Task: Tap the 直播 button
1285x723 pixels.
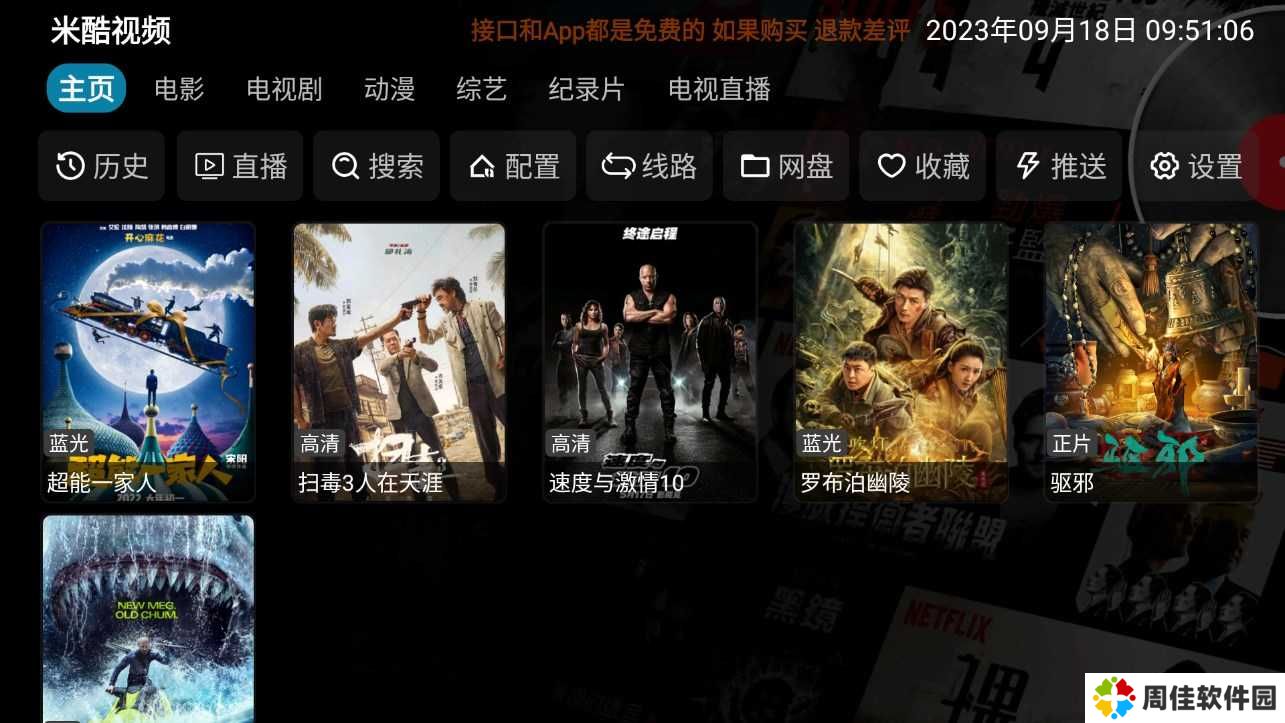Action: pos(240,166)
